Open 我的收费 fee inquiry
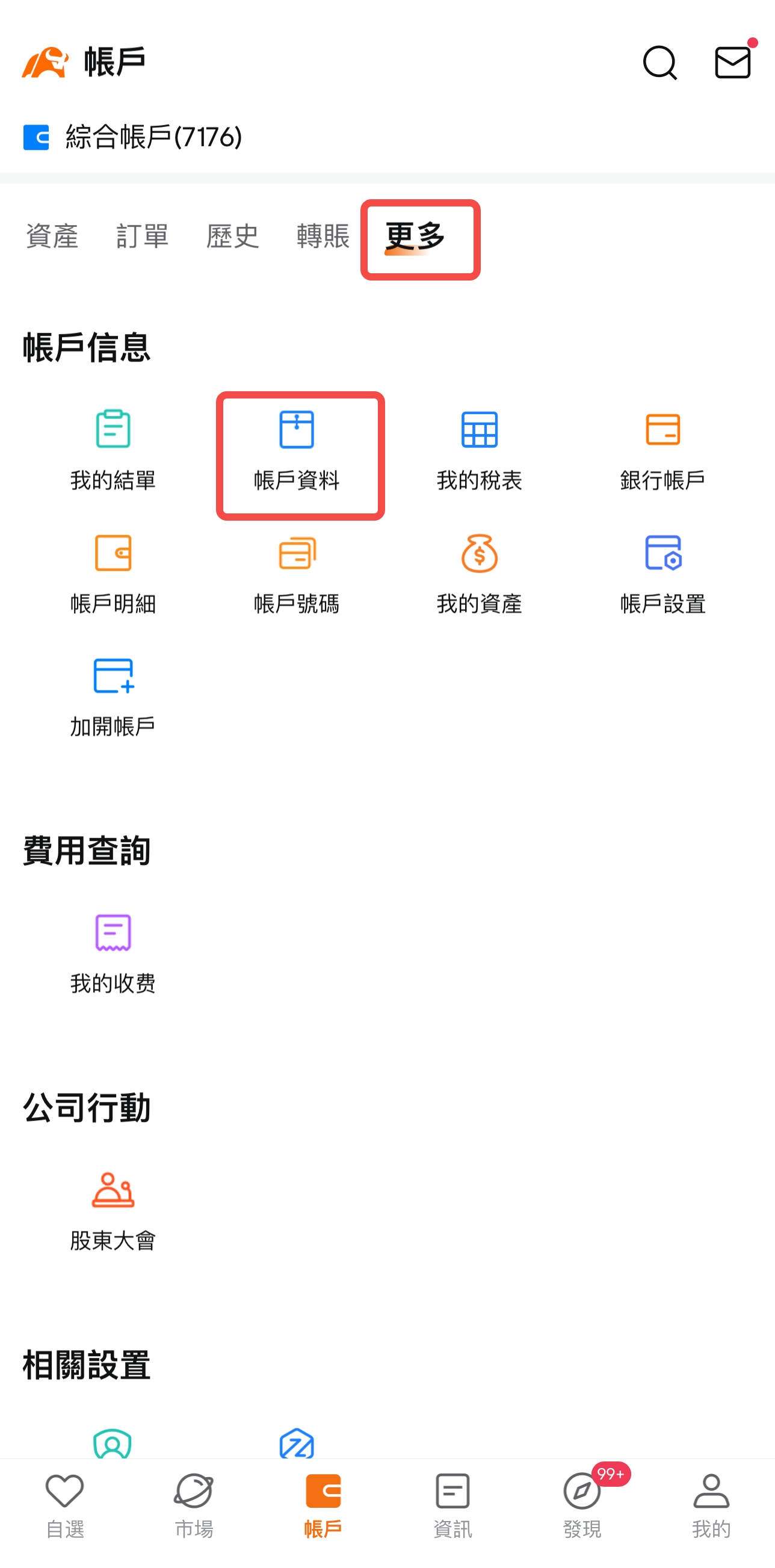 (113, 954)
